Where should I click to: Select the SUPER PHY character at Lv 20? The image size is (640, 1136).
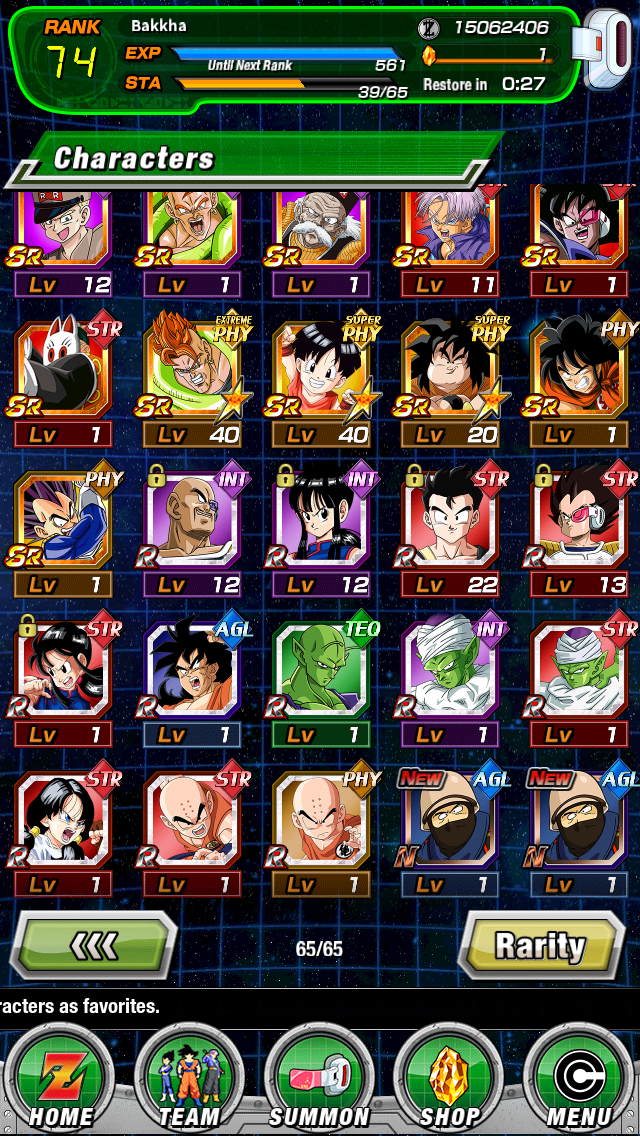[450, 380]
